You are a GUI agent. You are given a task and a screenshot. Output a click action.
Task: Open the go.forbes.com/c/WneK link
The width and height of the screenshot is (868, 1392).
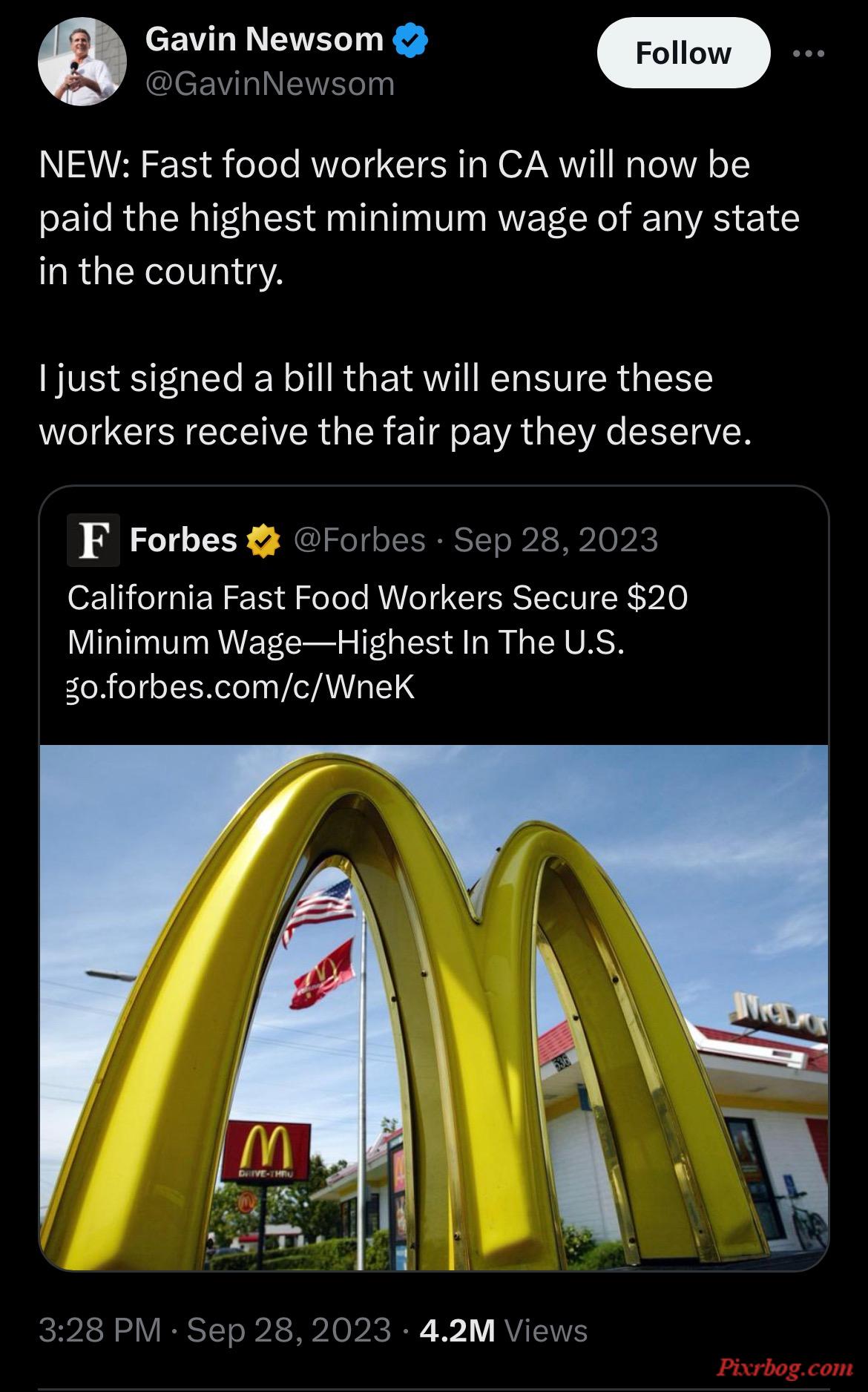241,688
